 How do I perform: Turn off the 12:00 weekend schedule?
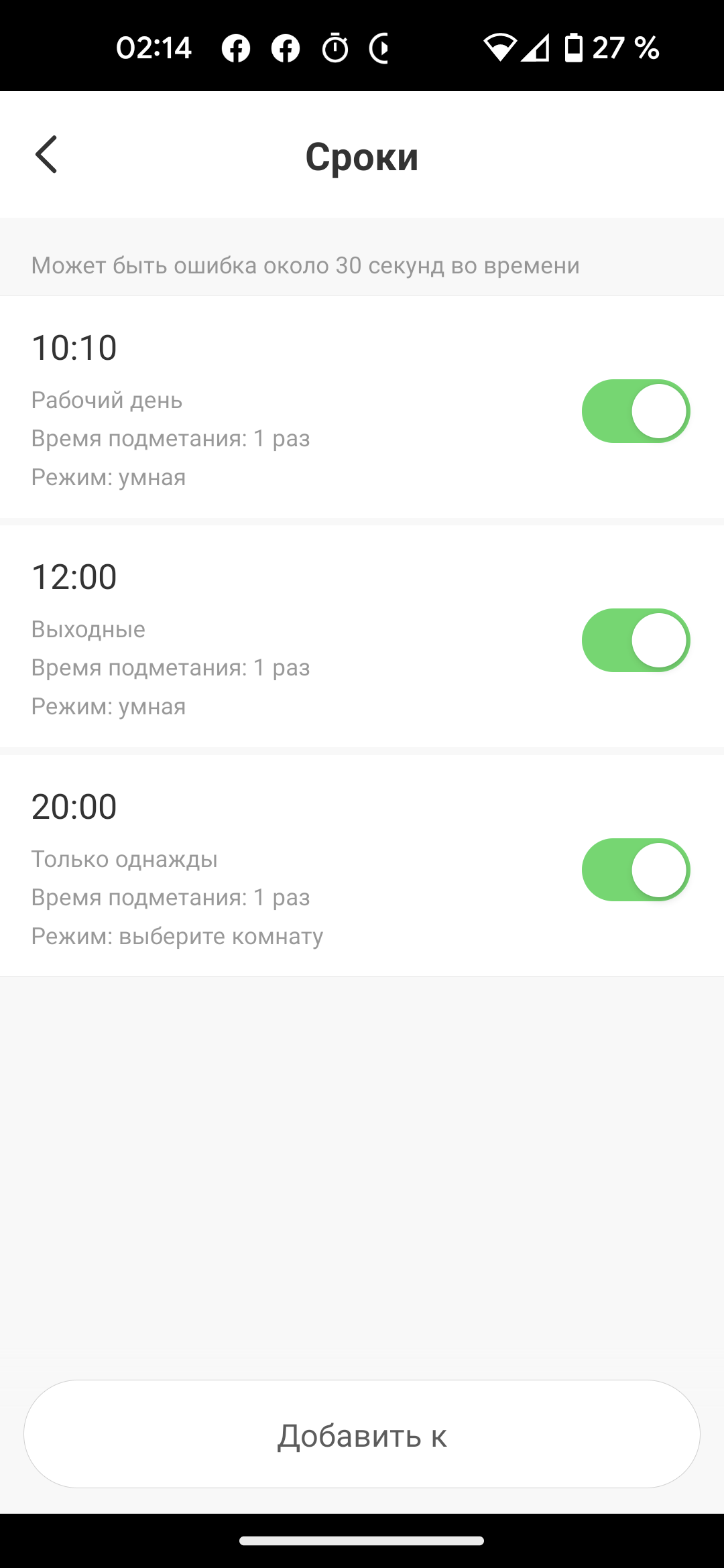[x=636, y=641]
